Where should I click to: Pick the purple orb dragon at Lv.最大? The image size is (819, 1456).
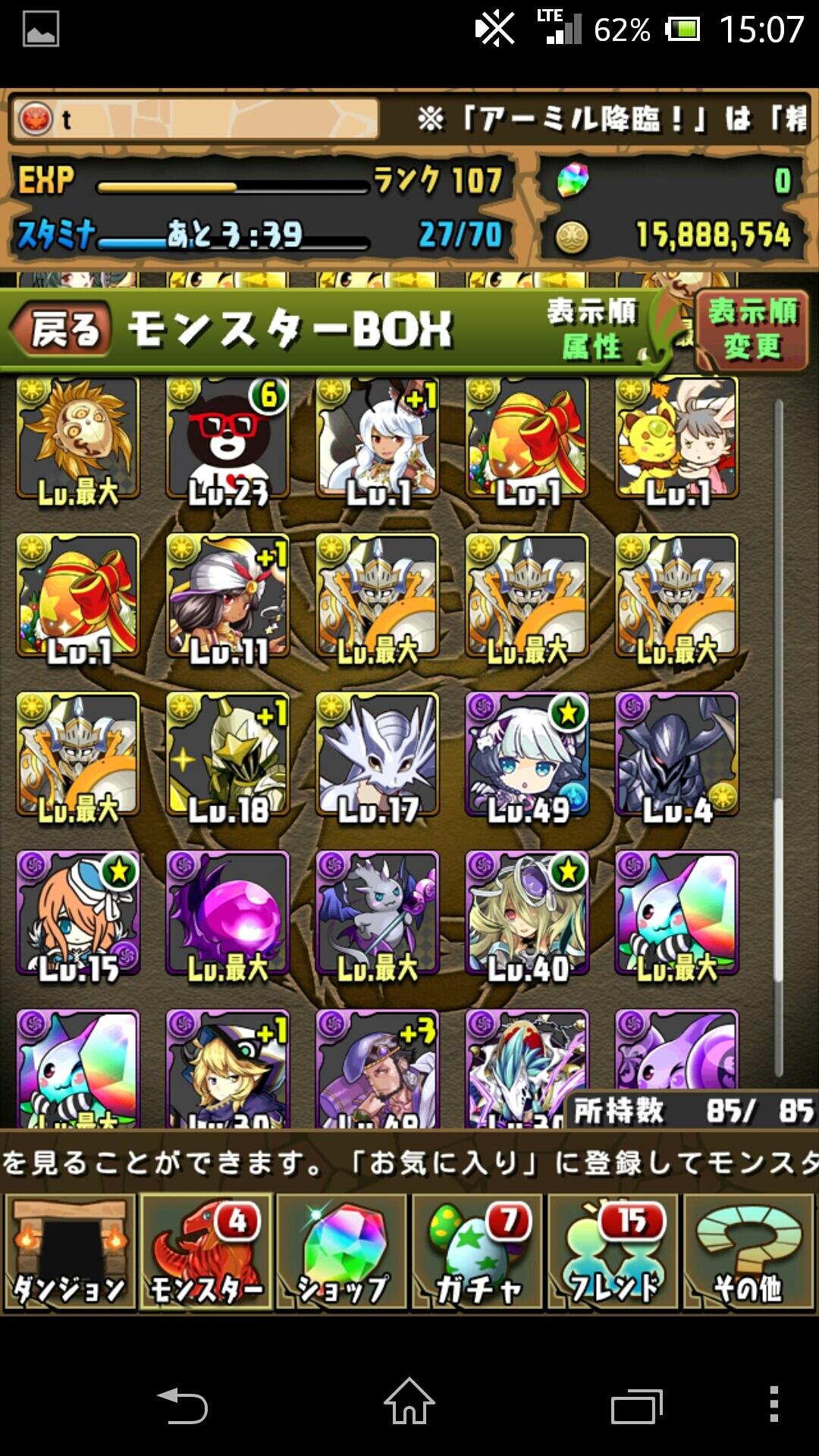pos(227,913)
